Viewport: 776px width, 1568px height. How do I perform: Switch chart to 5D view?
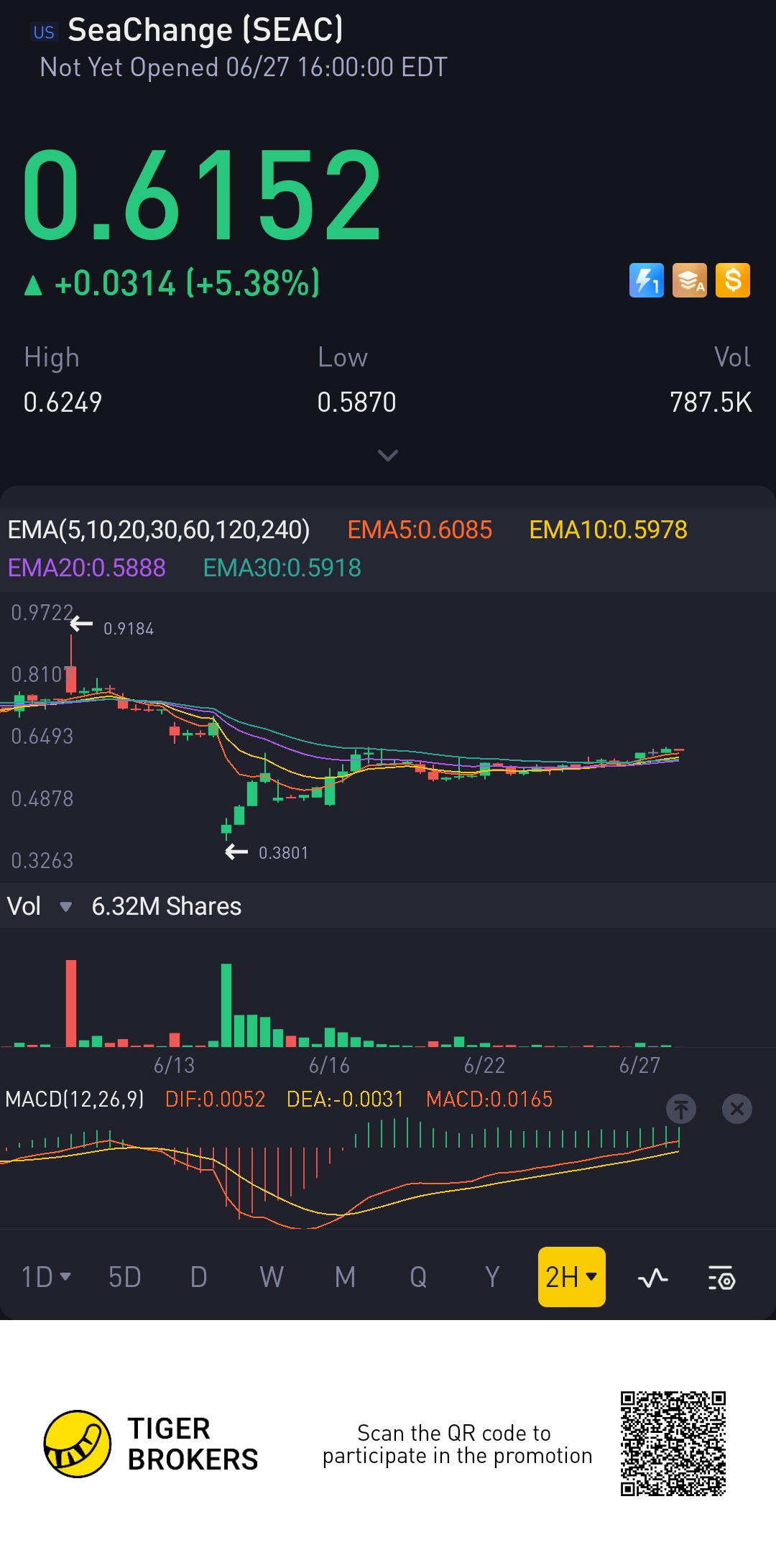click(x=124, y=1277)
